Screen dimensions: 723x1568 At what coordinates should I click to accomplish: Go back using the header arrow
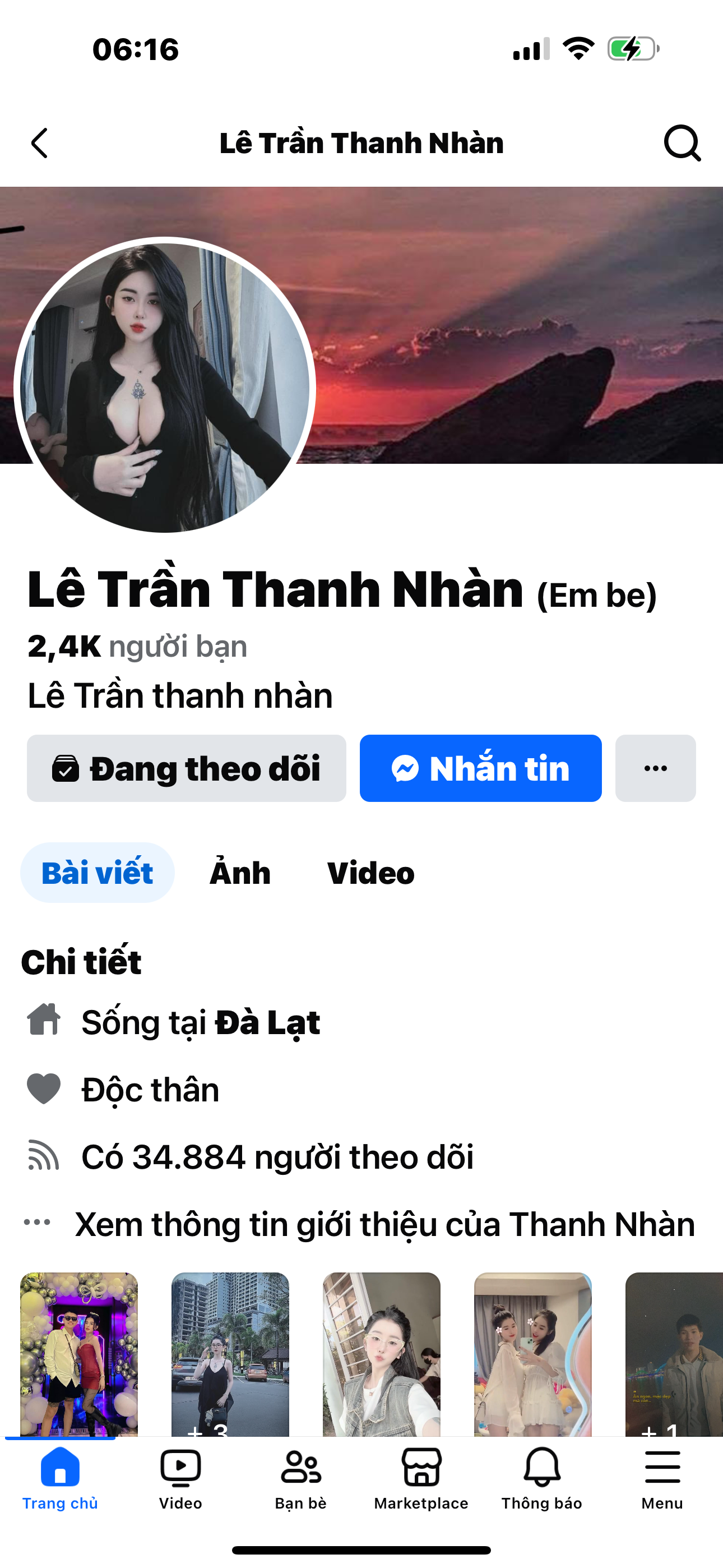pos(40,144)
